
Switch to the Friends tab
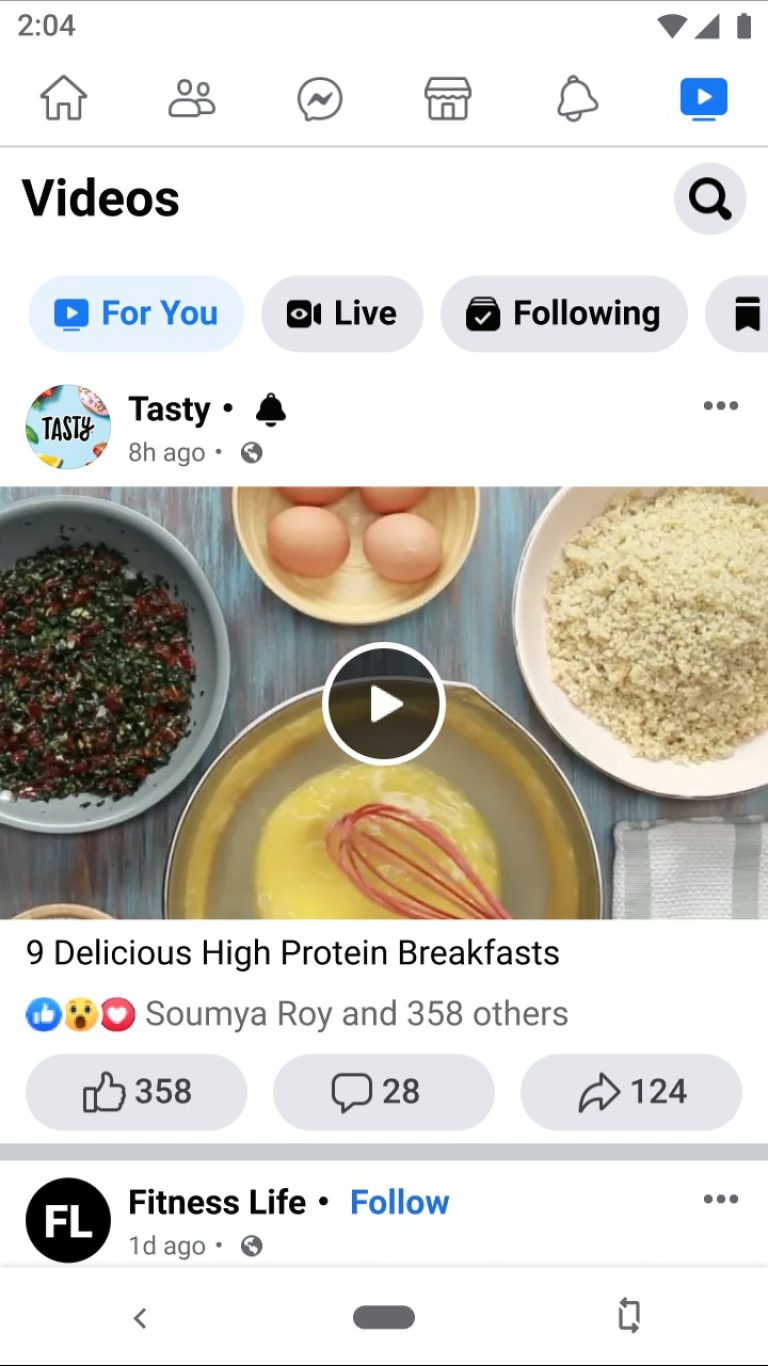click(191, 99)
